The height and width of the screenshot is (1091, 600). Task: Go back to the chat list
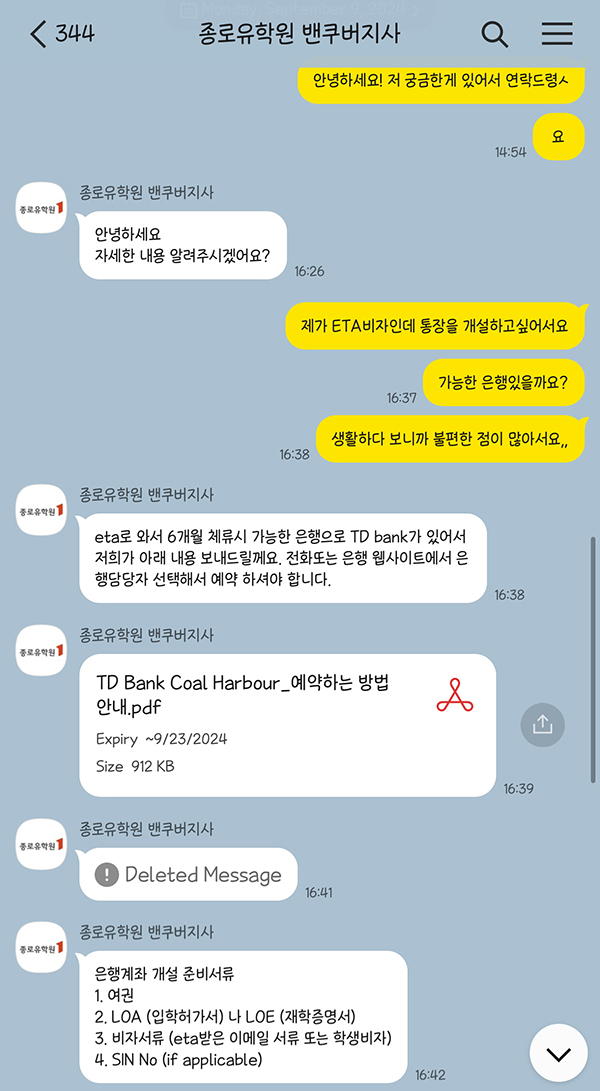(x=40, y=34)
